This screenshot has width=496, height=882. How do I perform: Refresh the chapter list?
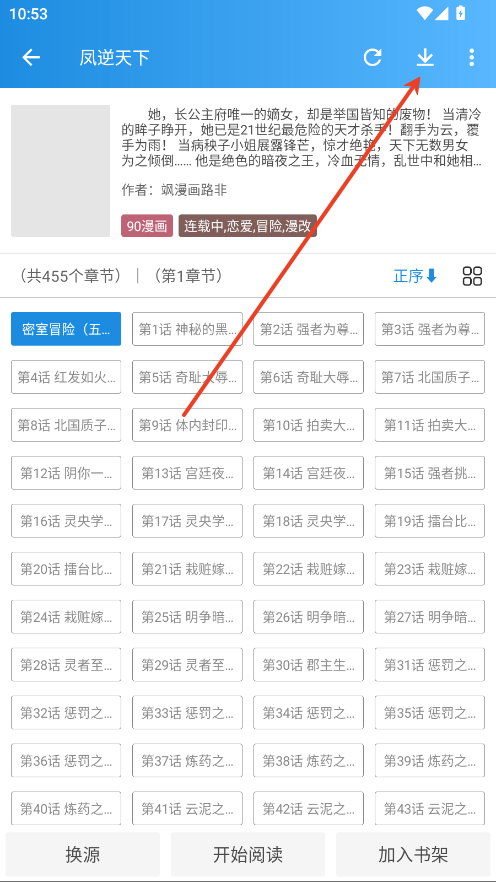[x=372, y=57]
